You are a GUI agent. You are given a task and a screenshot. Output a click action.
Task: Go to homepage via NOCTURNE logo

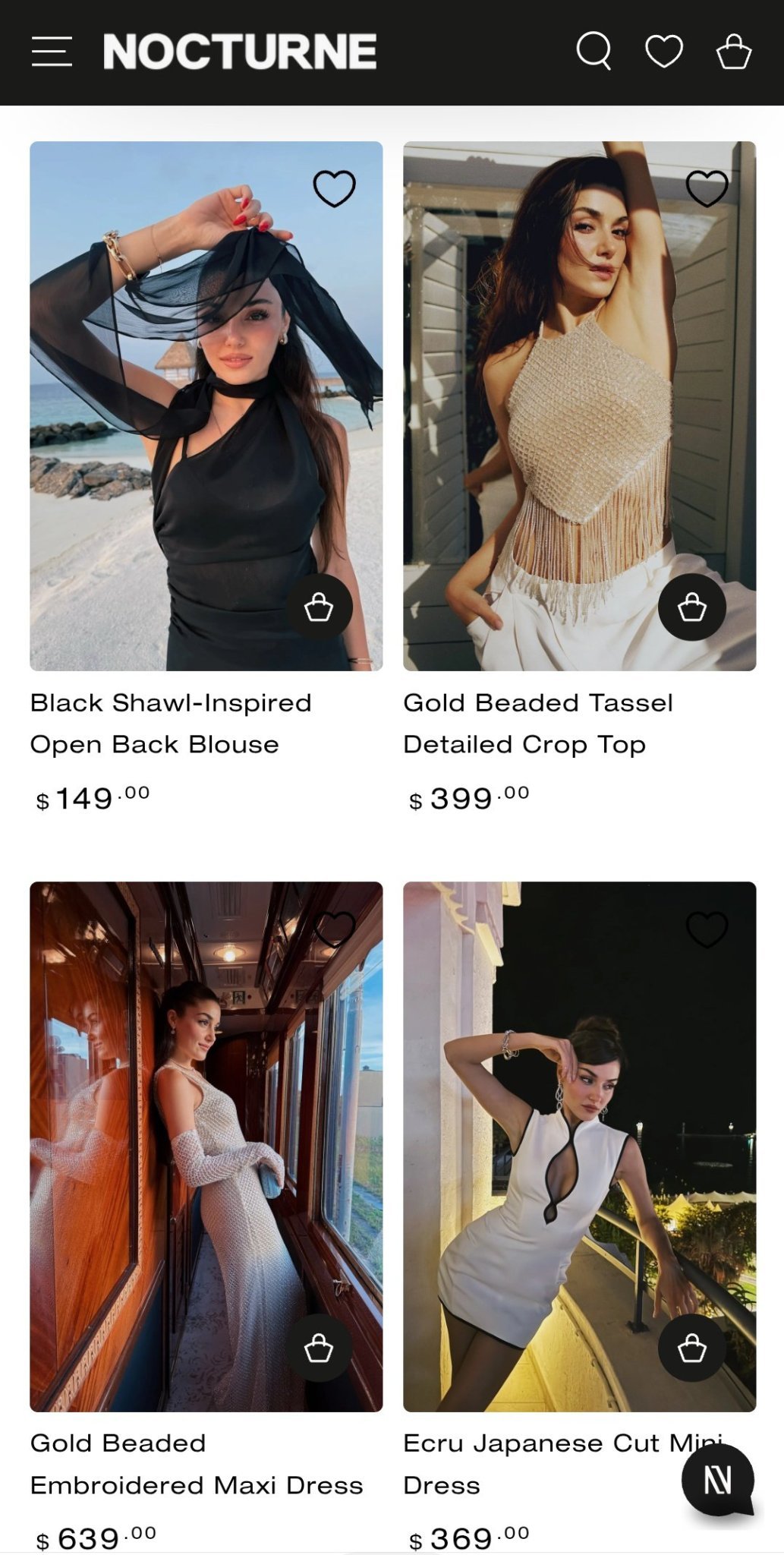pos(240,52)
